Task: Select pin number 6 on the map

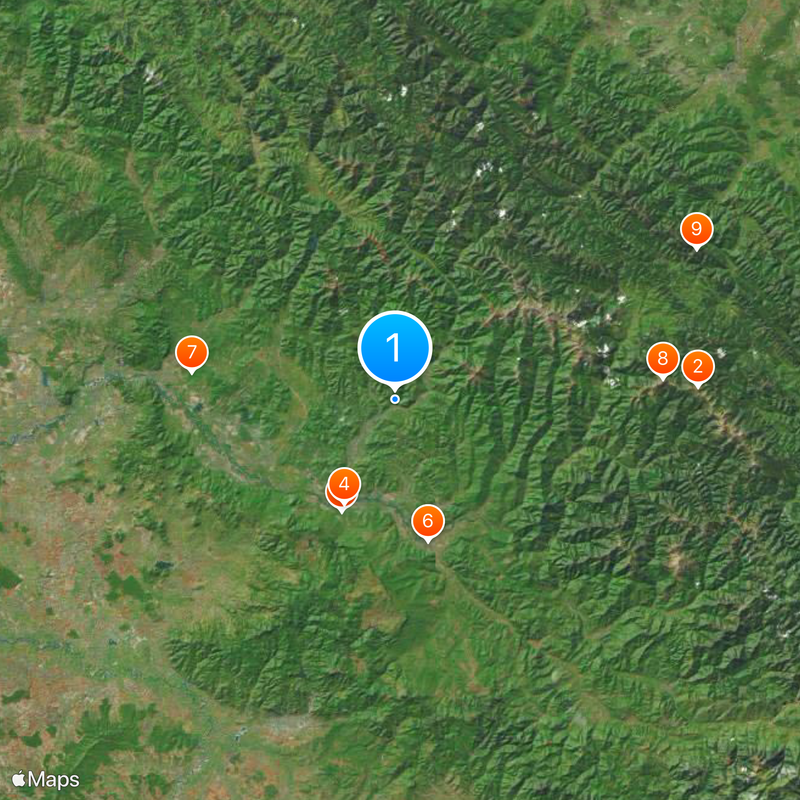Action: [x=427, y=521]
